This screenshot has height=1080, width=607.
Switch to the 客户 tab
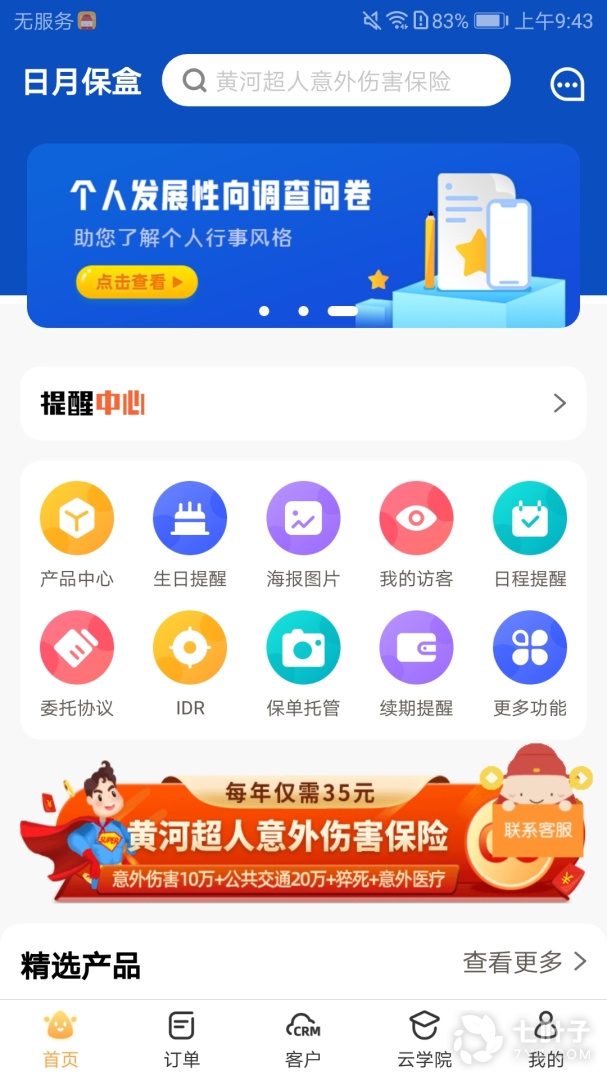pos(303,1040)
